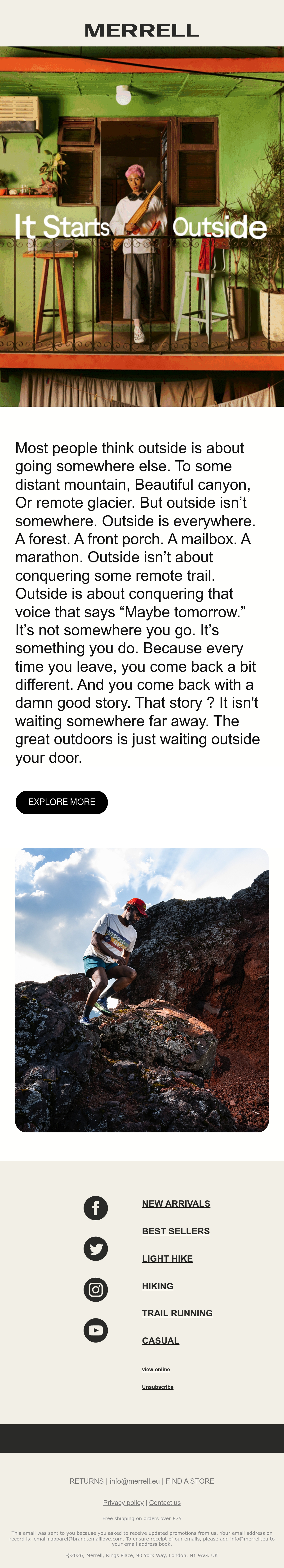Read the Privacy policy
Viewport: 284px width, 1568px height.
tap(124, 1502)
